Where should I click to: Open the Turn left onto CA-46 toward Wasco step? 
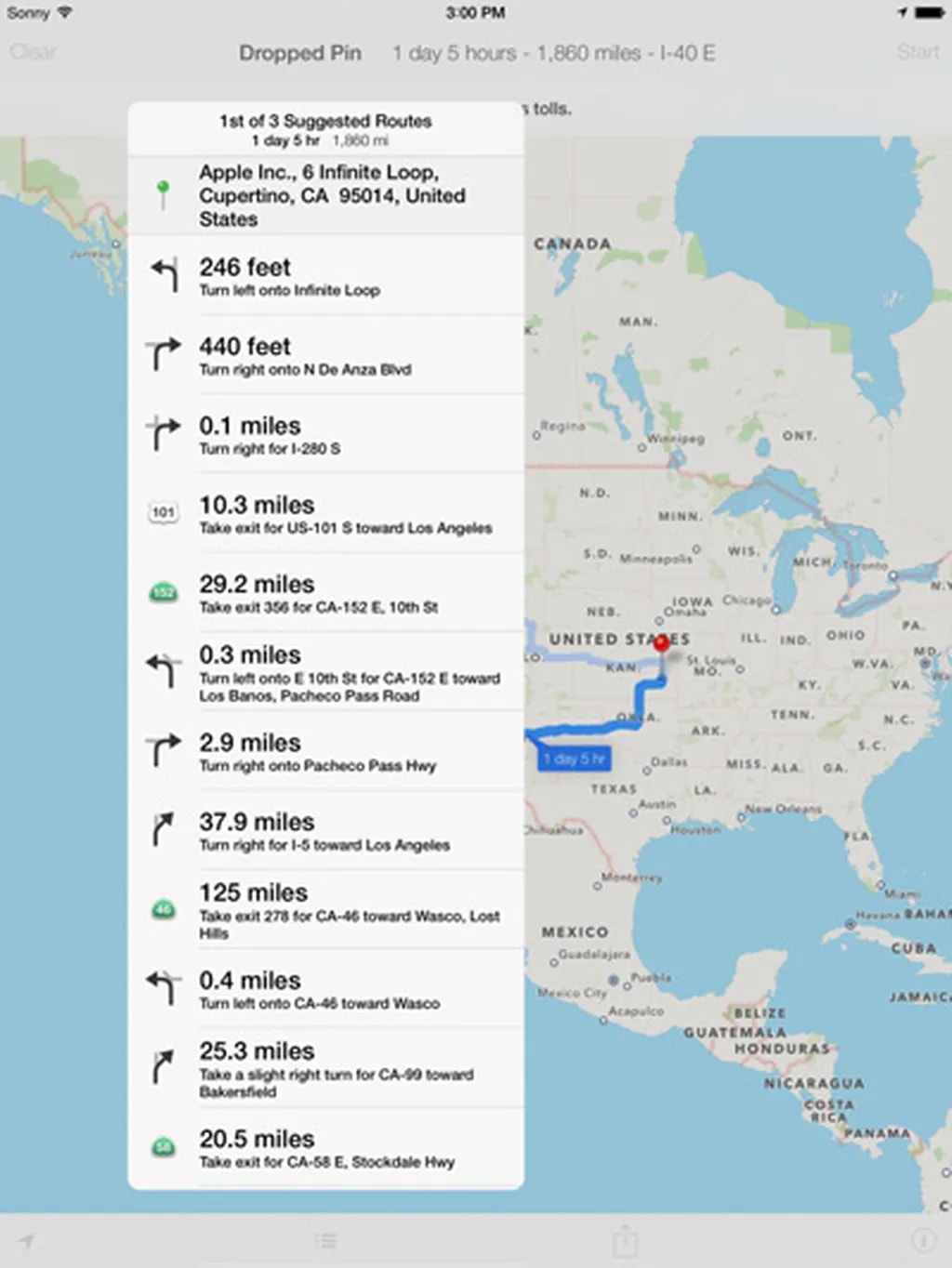[325, 989]
